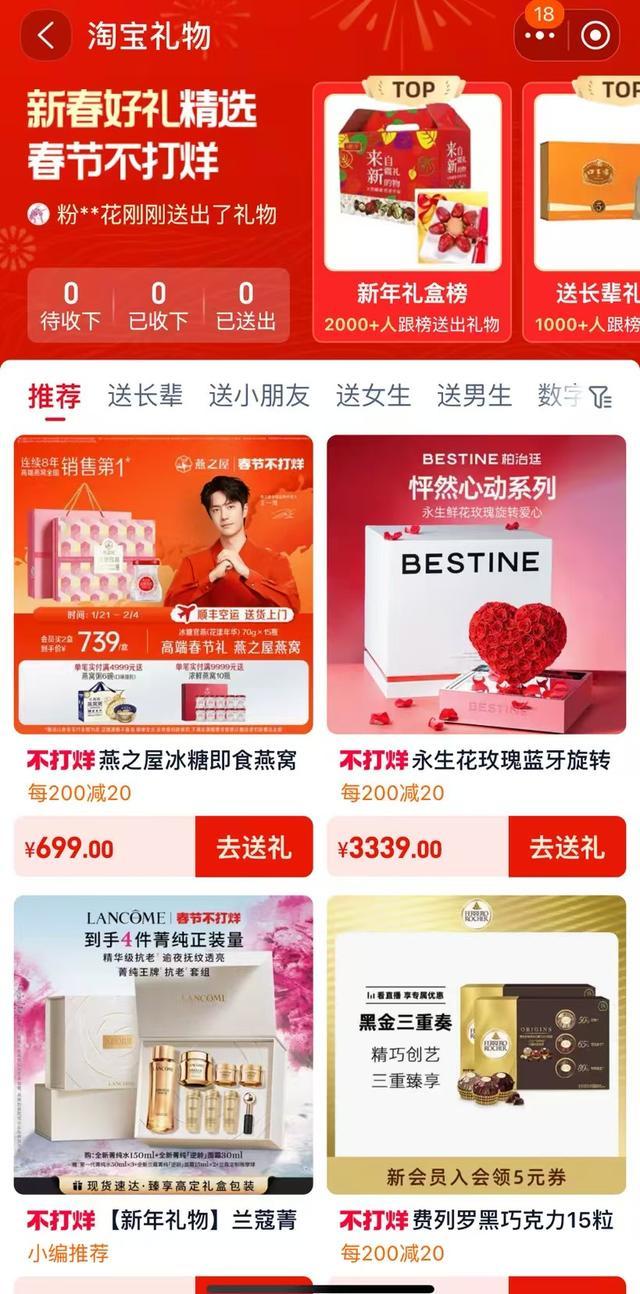Viewport: 640px width, 1294px height.
Task: Go back from 淘宝礼物 page
Action: (x=45, y=37)
